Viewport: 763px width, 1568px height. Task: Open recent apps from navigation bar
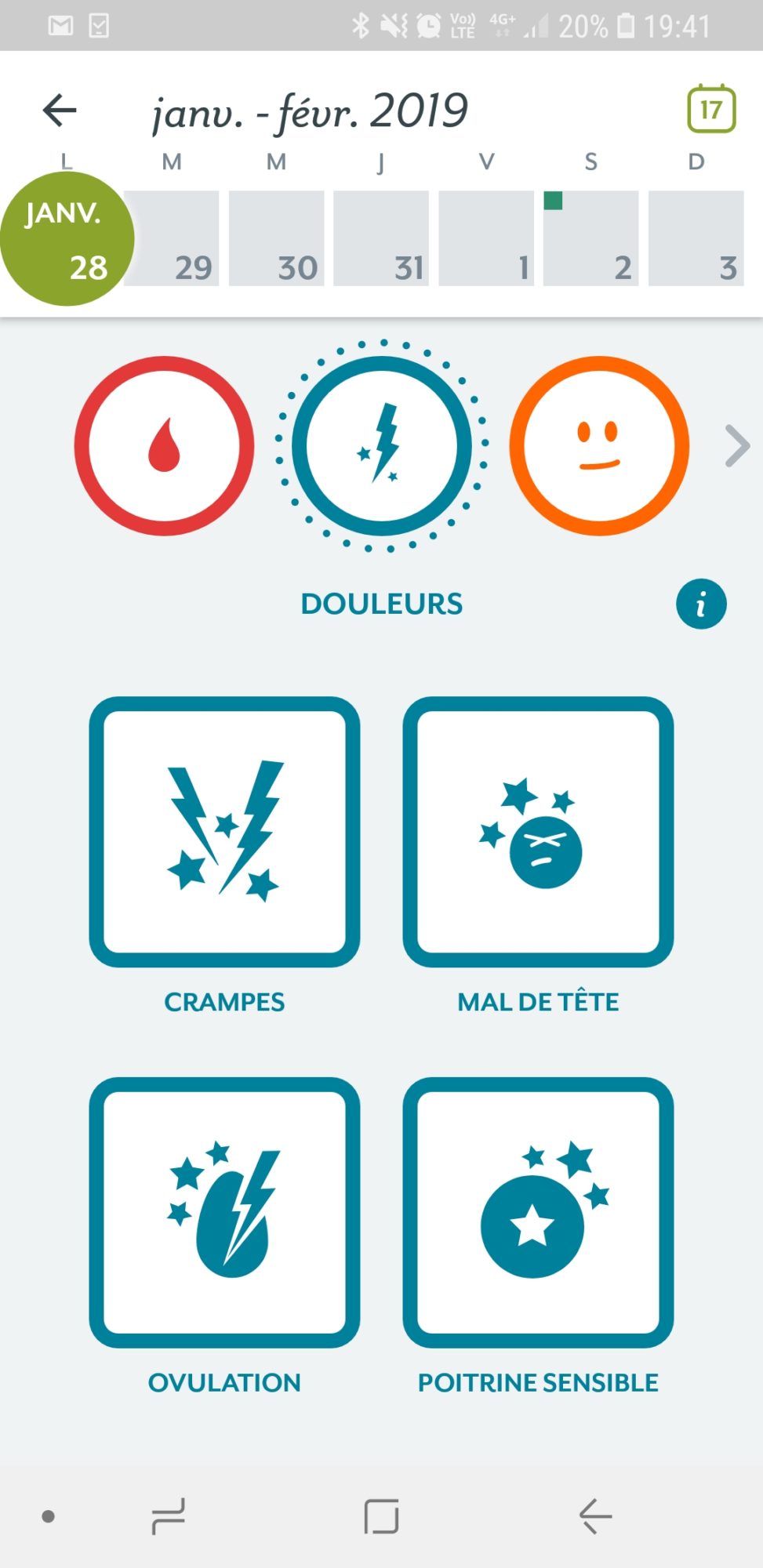pos(168,1516)
